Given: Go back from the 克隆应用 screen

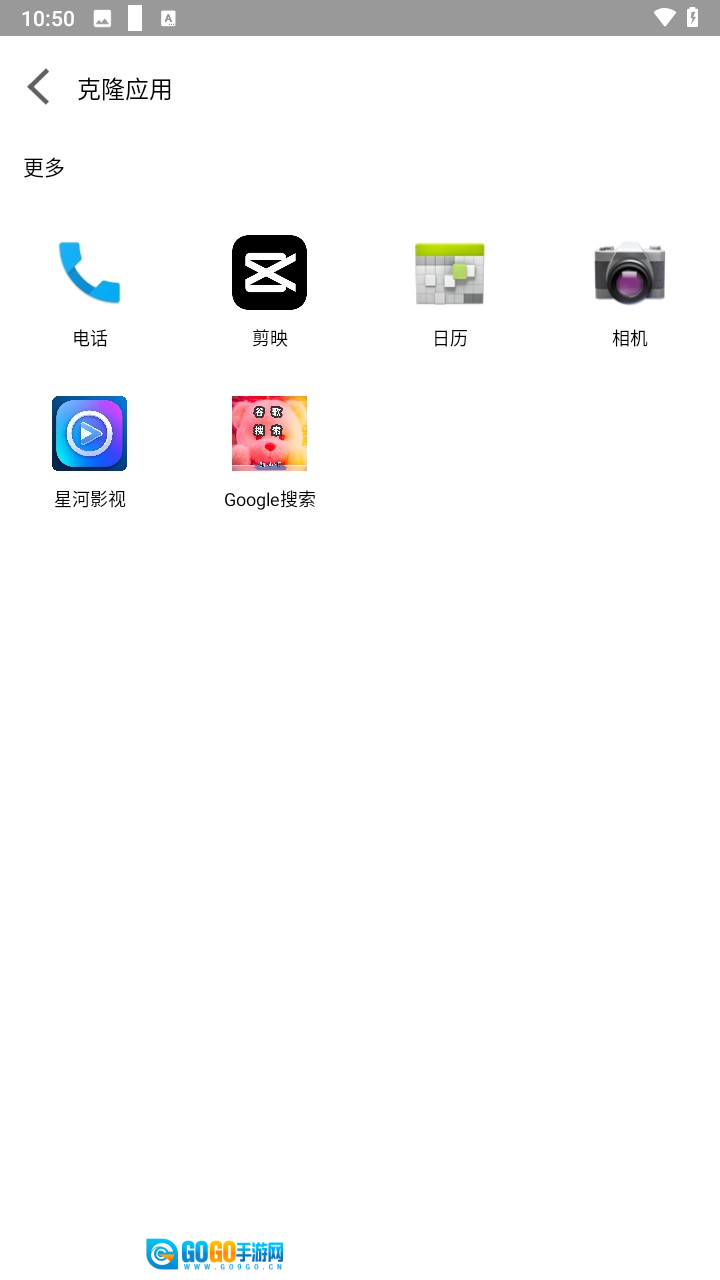Looking at the screenshot, I should click(x=39, y=88).
